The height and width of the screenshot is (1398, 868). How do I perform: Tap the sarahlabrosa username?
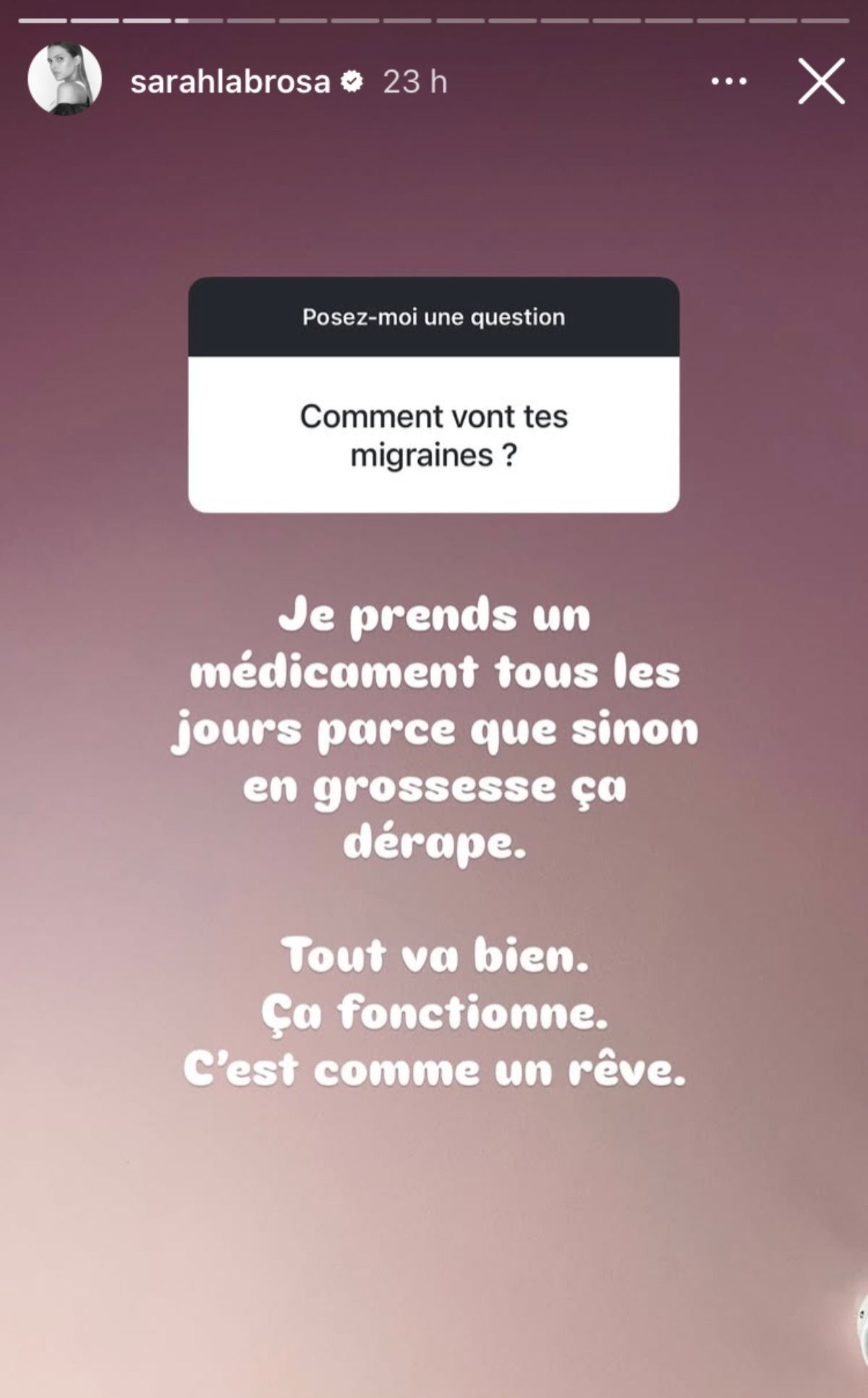point(230,82)
